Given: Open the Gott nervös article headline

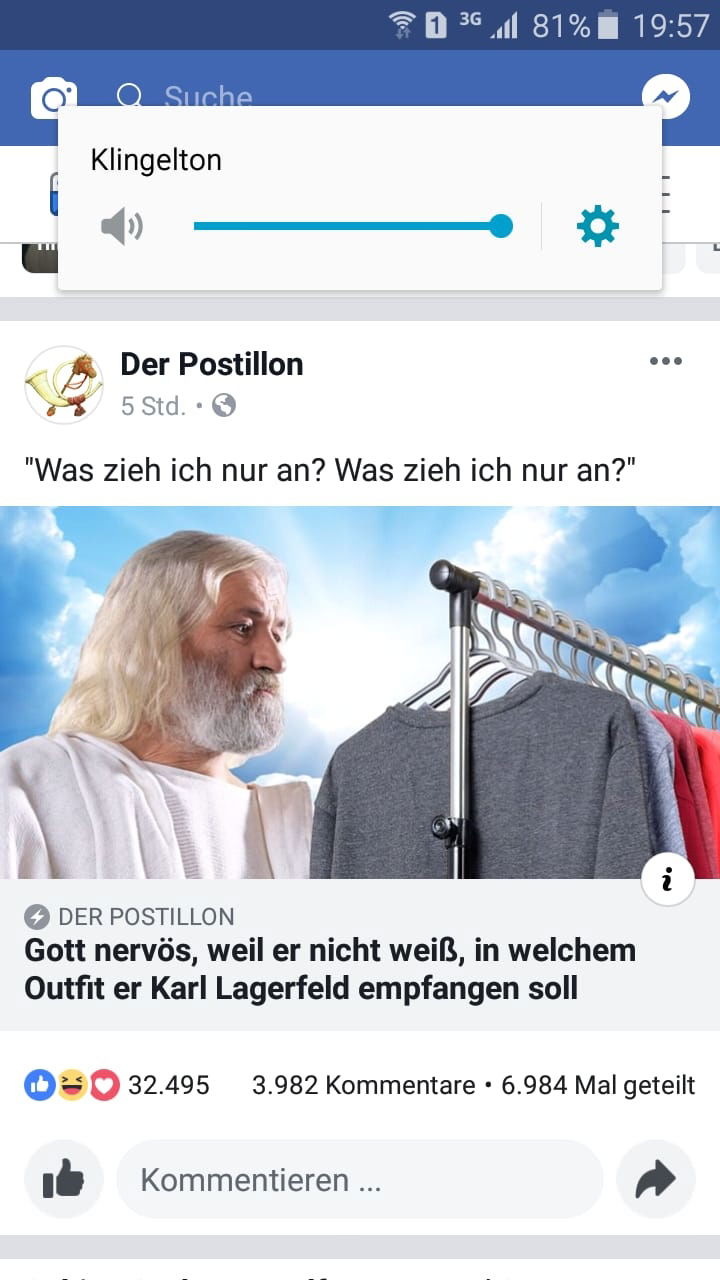Looking at the screenshot, I should tap(330, 969).
